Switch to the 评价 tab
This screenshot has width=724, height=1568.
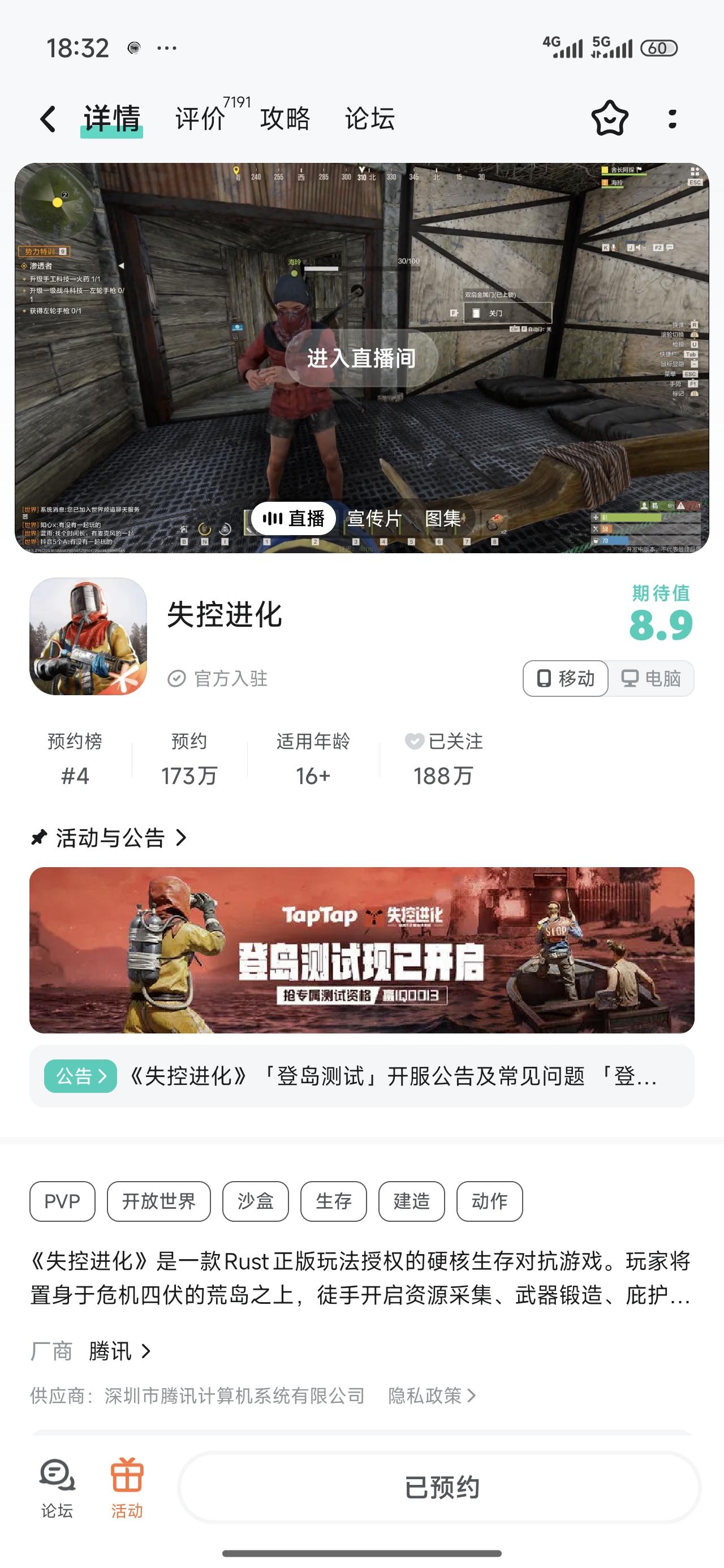tap(199, 119)
